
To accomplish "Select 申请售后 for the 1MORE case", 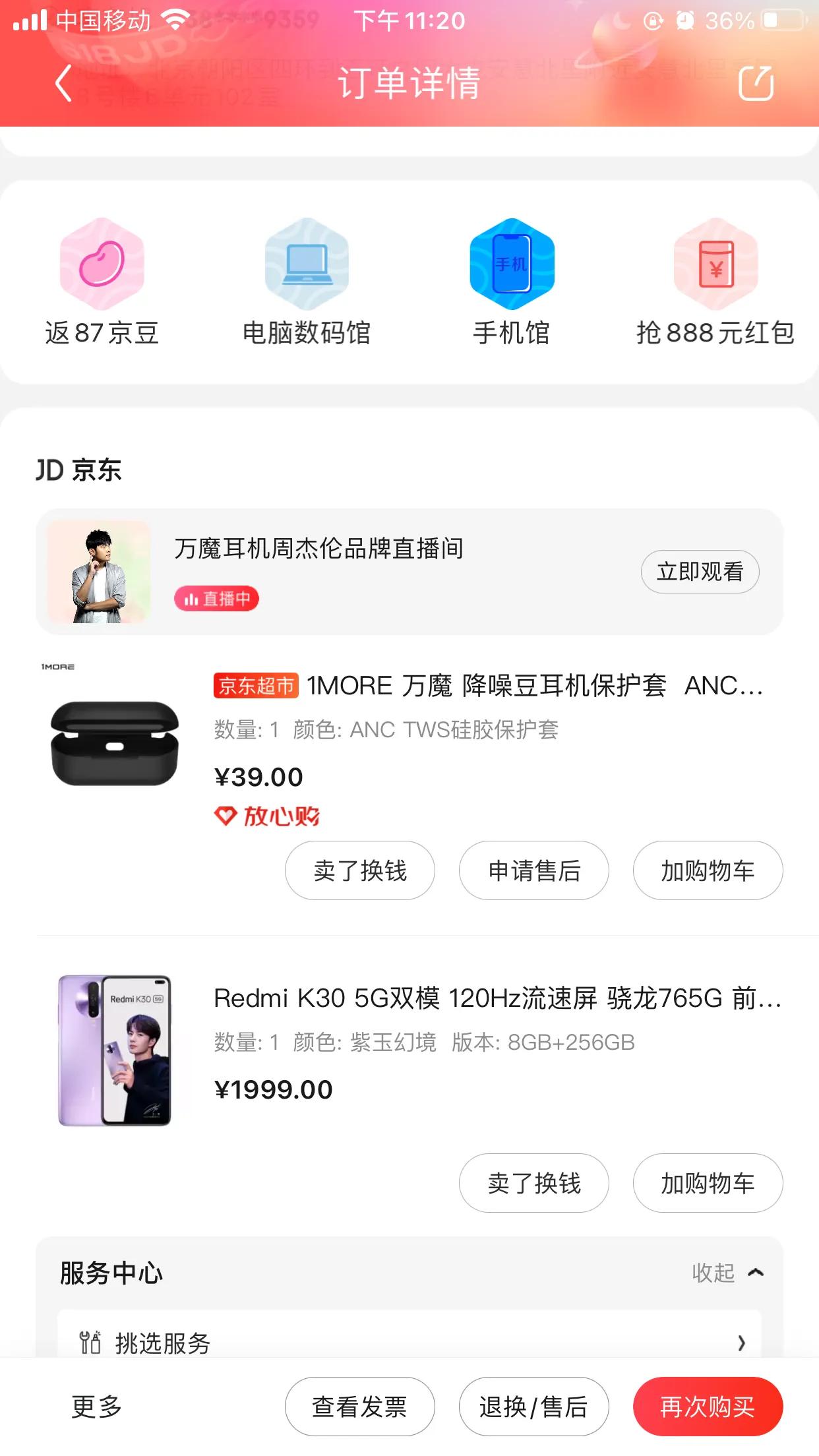I will (533, 870).
